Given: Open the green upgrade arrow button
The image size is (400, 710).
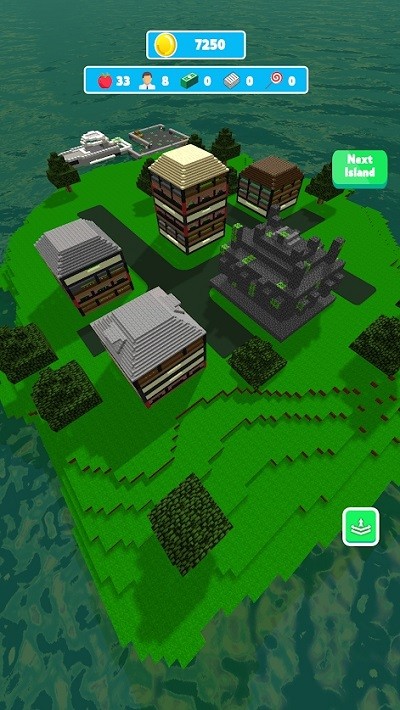Looking at the screenshot, I should pos(361,526).
